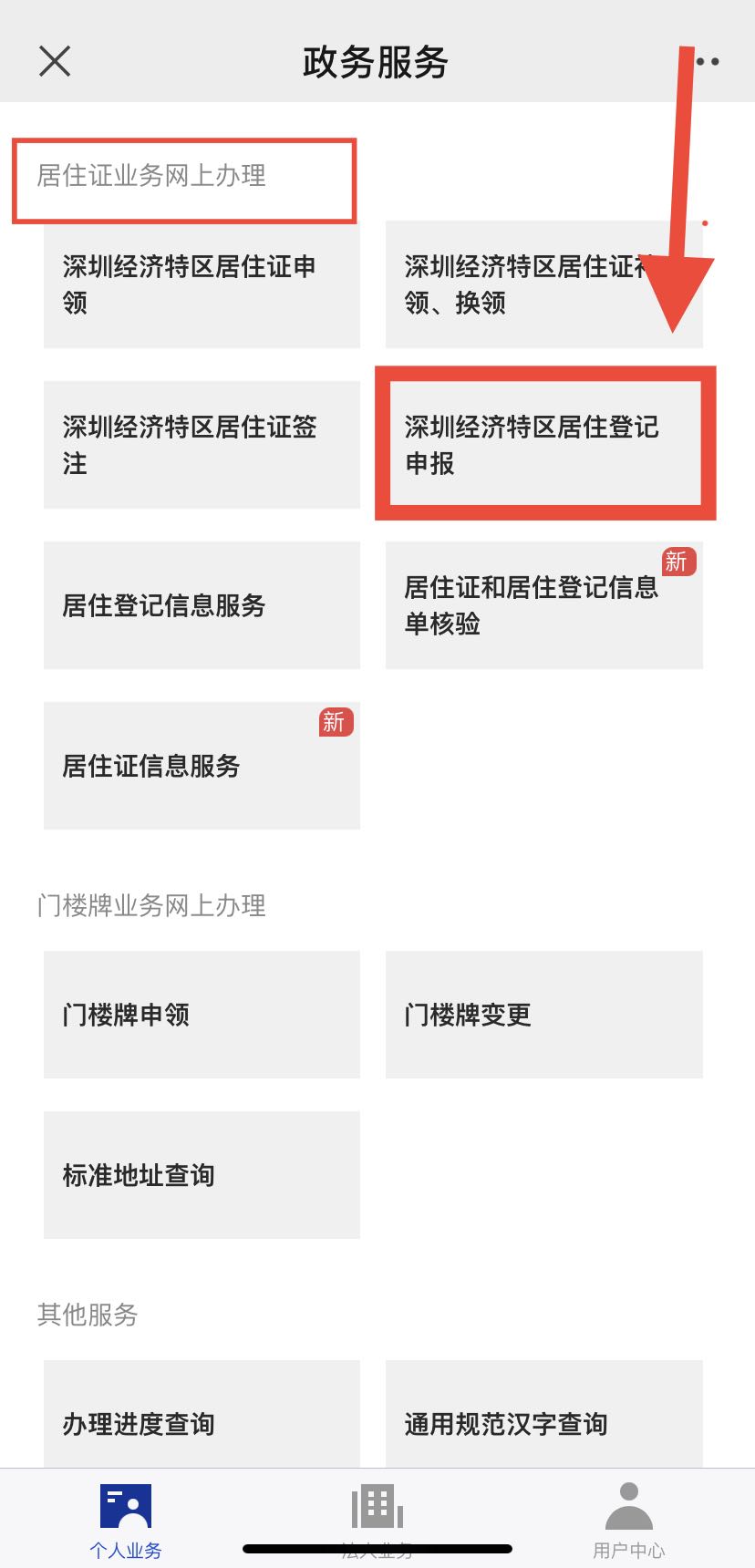
Task: Open 深圳经济特区居住证补领、换领
Action: (543, 284)
